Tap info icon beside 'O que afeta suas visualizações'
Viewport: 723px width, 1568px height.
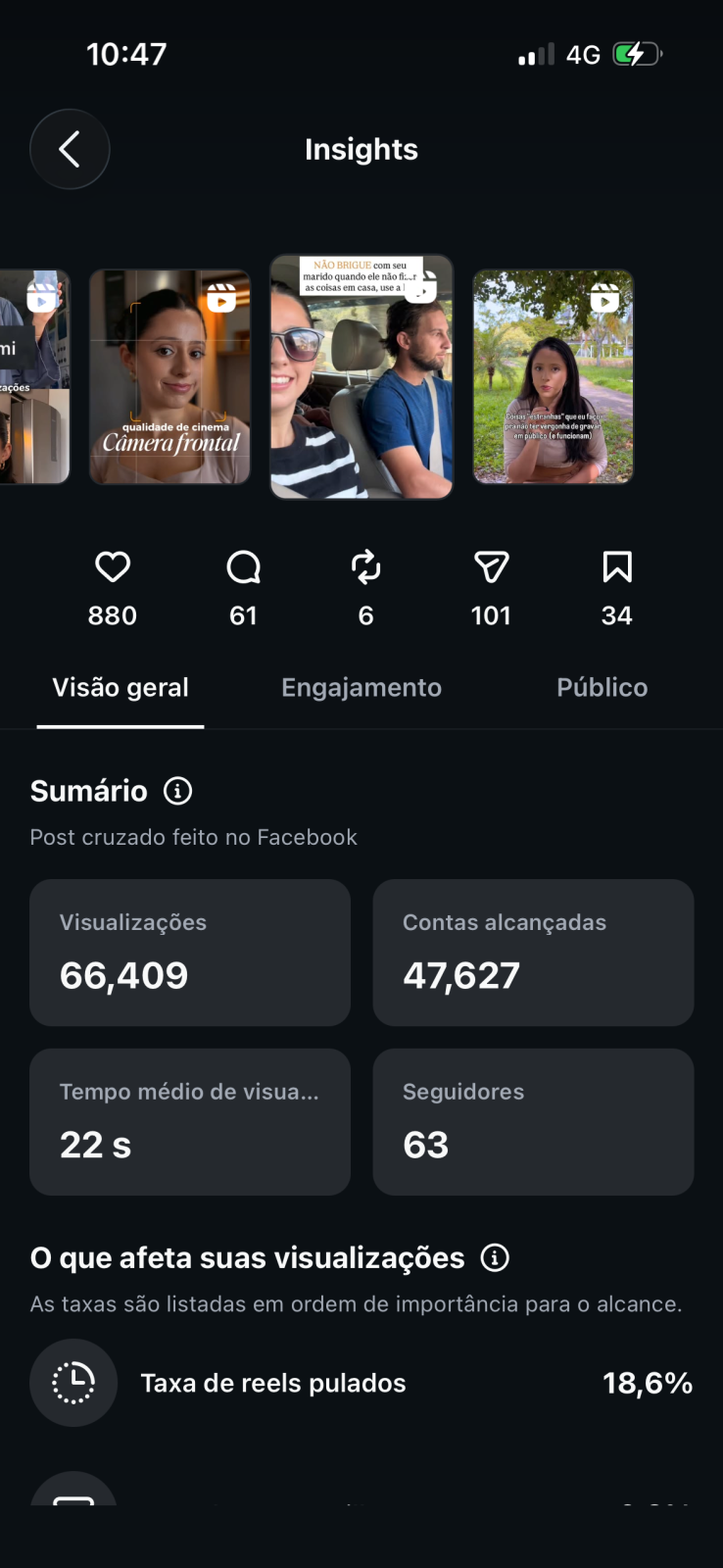(495, 1257)
